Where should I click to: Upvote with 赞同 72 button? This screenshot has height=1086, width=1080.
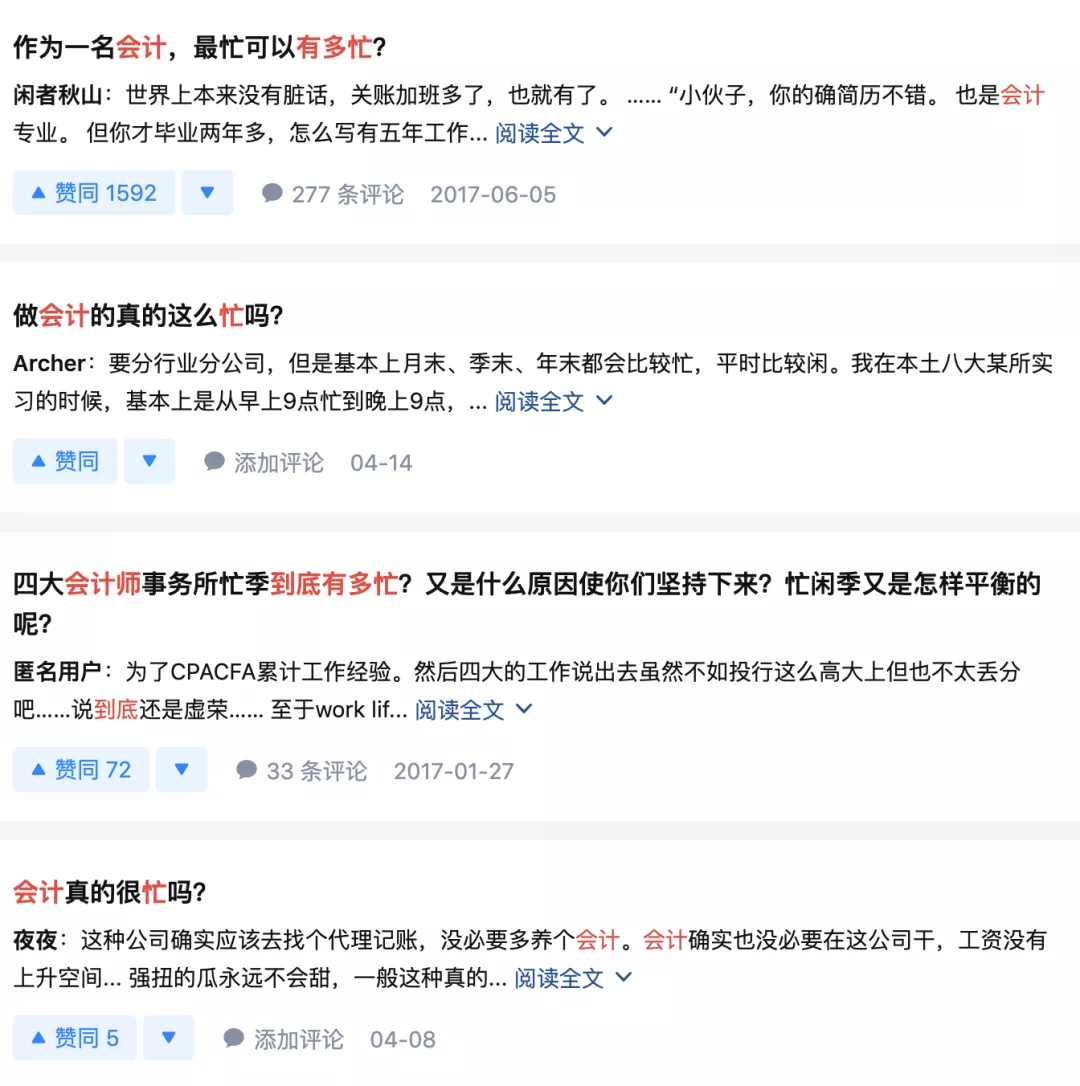click(81, 769)
